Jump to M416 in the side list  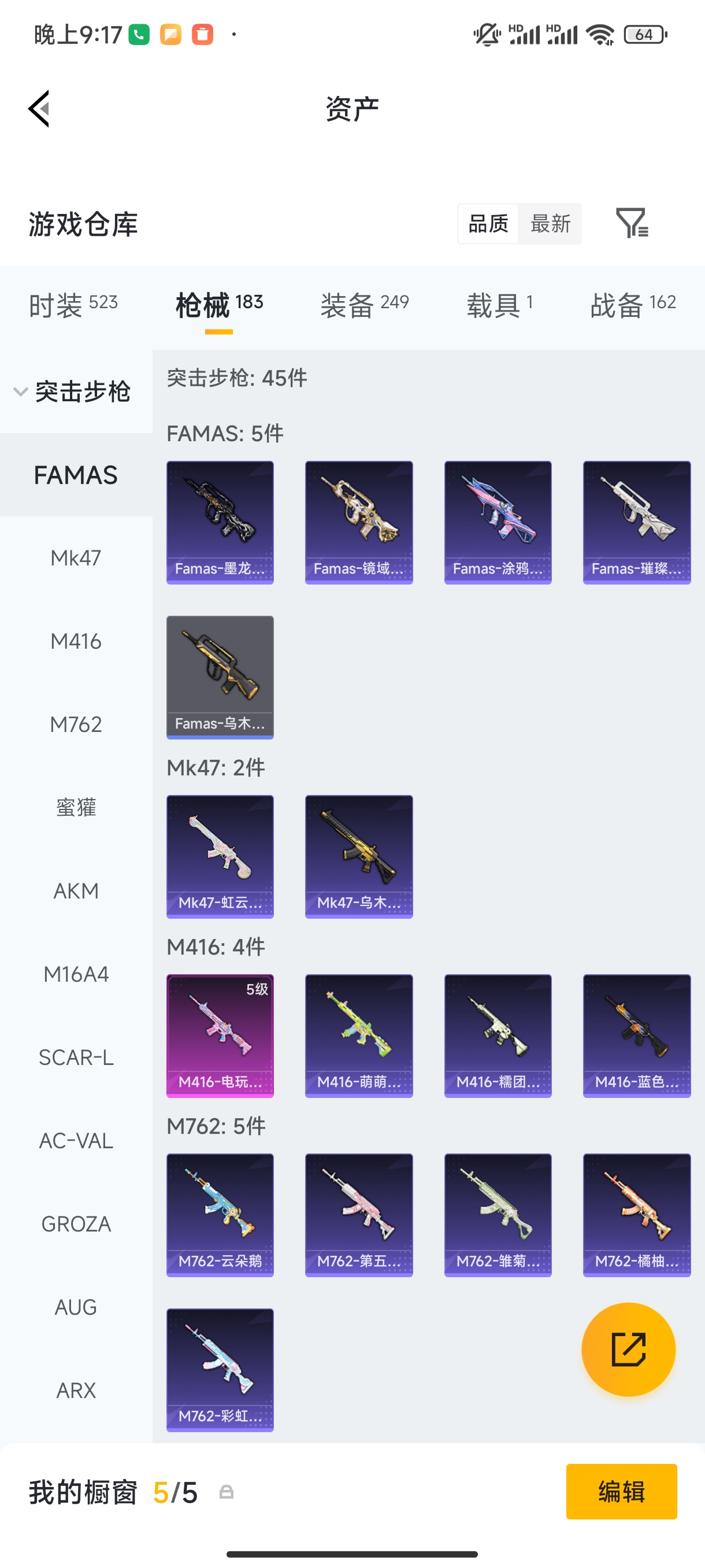click(x=76, y=641)
